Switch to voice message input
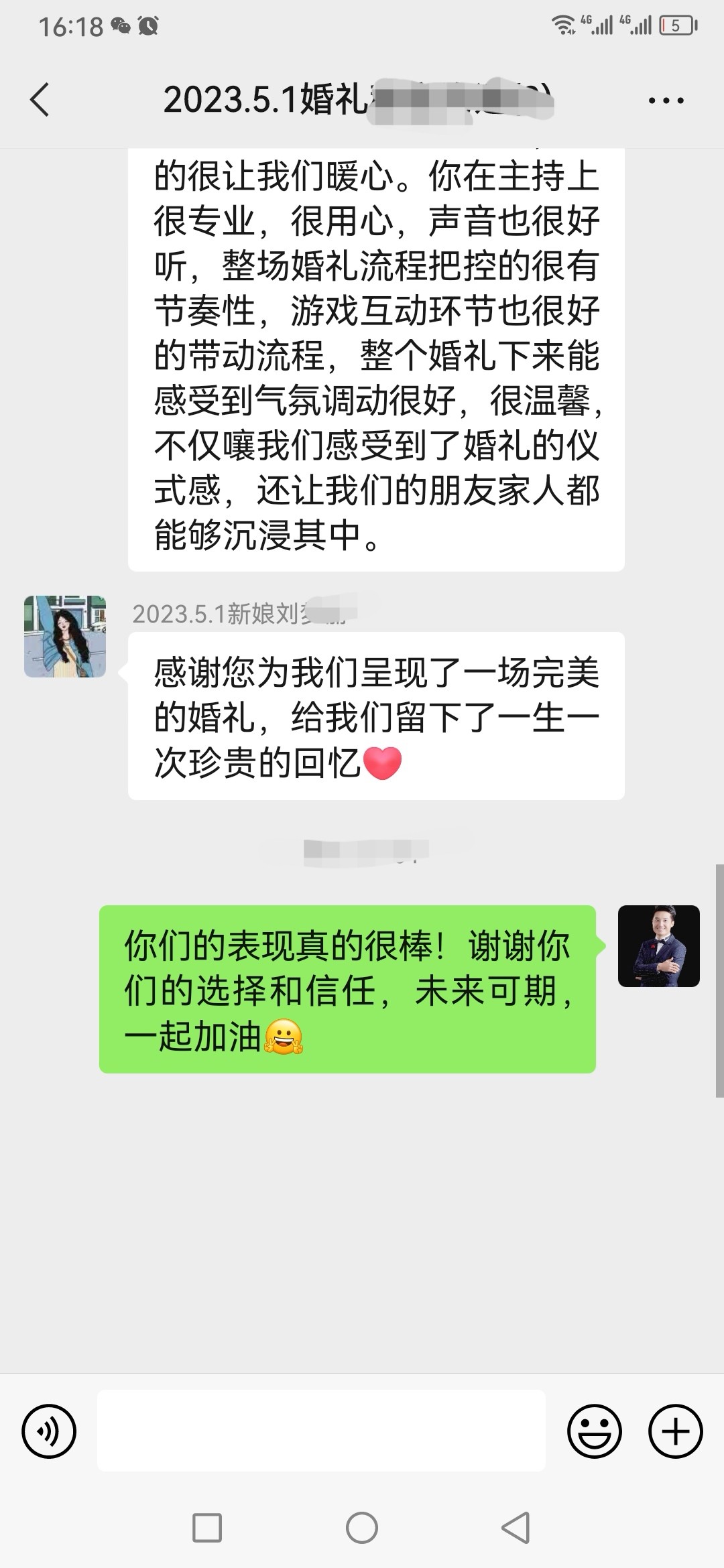The height and width of the screenshot is (1568, 724). (49, 1431)
